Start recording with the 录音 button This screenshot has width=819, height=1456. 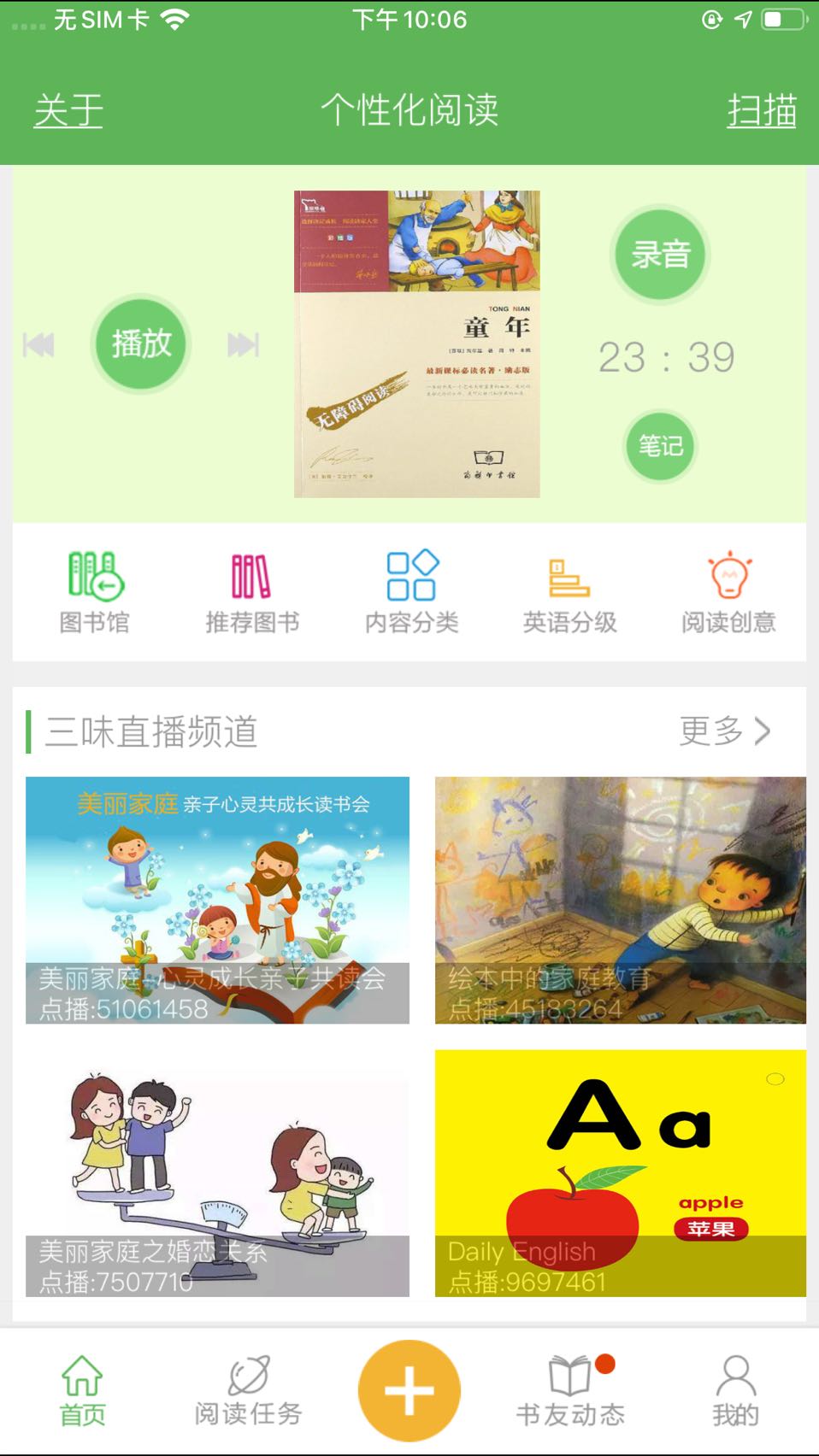coord(660,255)
